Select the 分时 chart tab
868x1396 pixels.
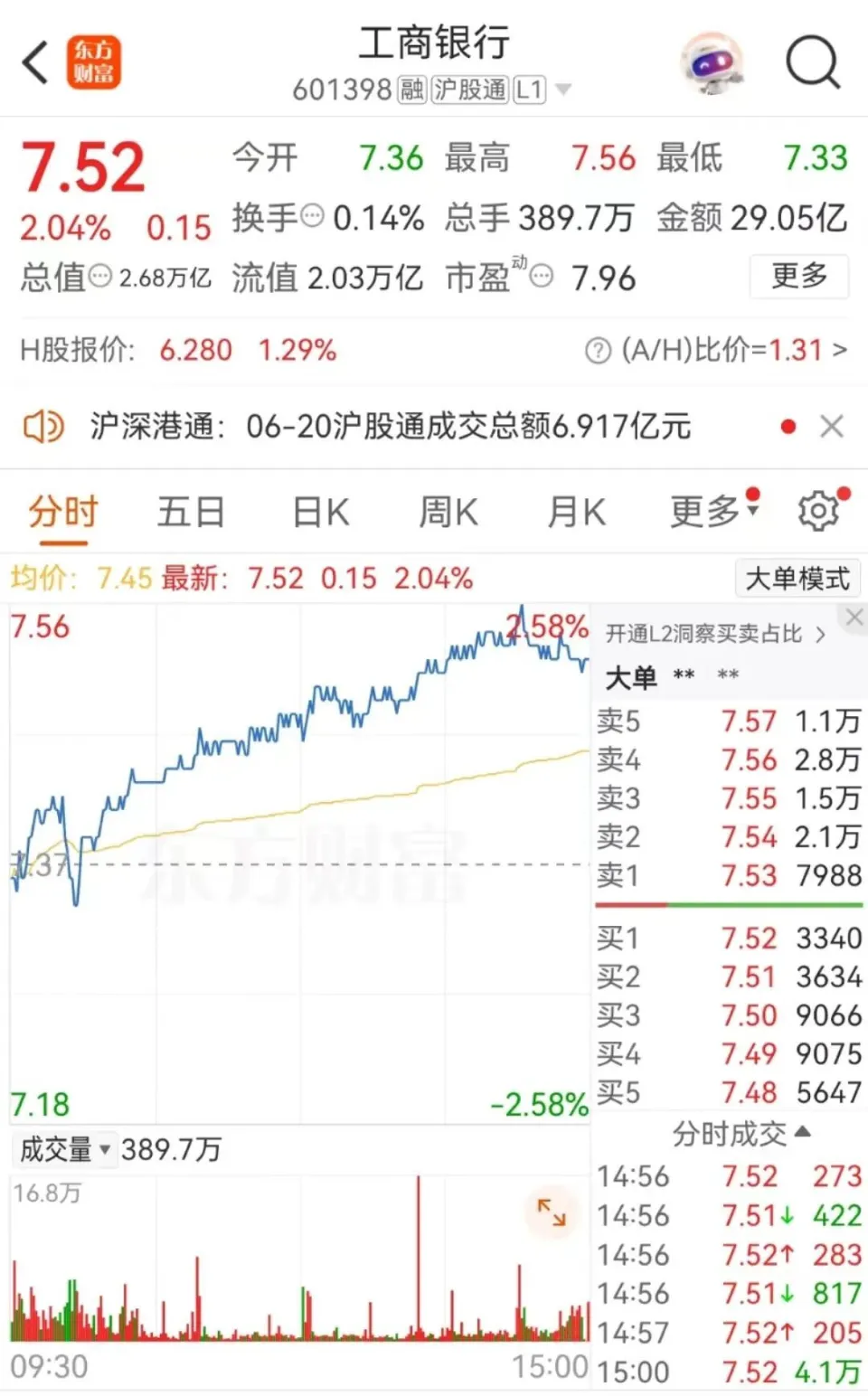(x=62, y=513)
